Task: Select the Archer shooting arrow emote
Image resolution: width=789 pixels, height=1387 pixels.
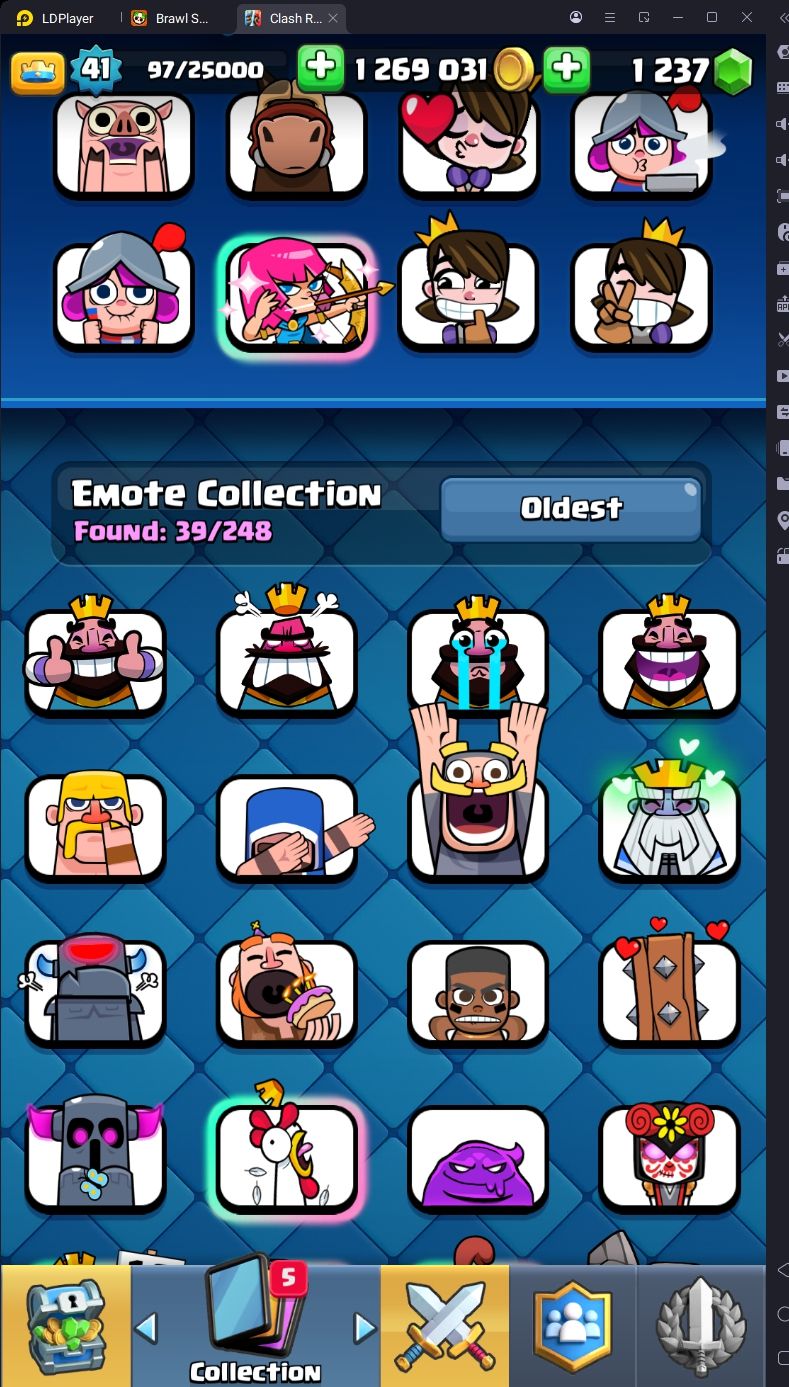Action: [296, 296]
